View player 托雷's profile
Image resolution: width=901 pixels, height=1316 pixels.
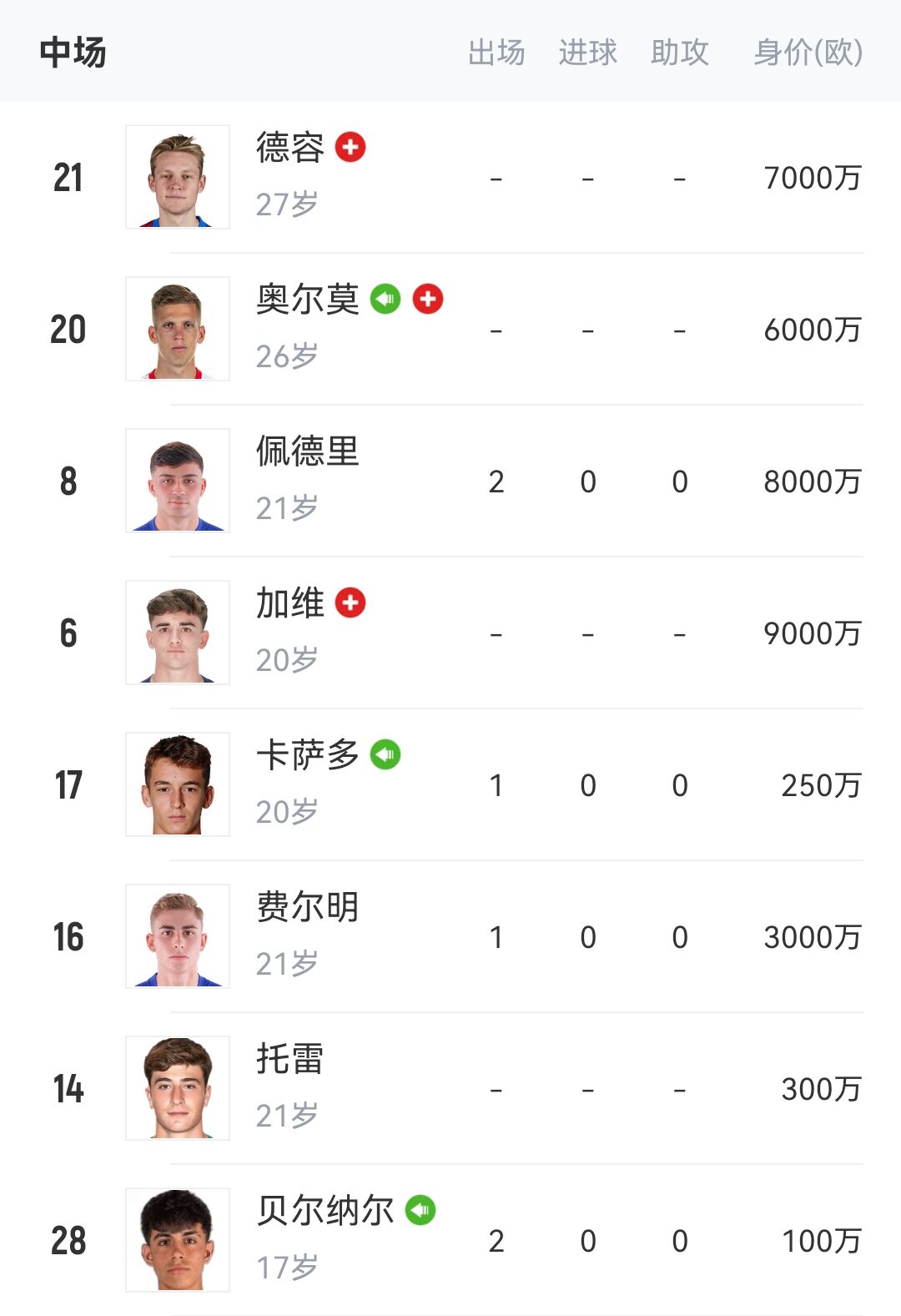coord(450,1088)
